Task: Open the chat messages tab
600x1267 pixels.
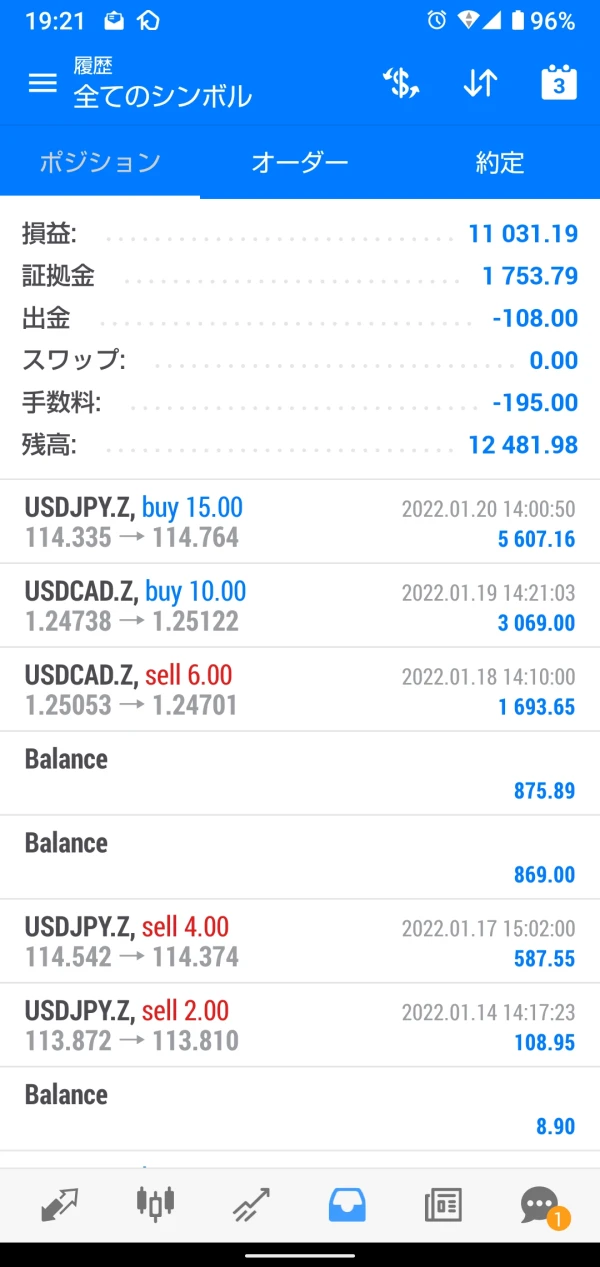Action: [539, 1204]
